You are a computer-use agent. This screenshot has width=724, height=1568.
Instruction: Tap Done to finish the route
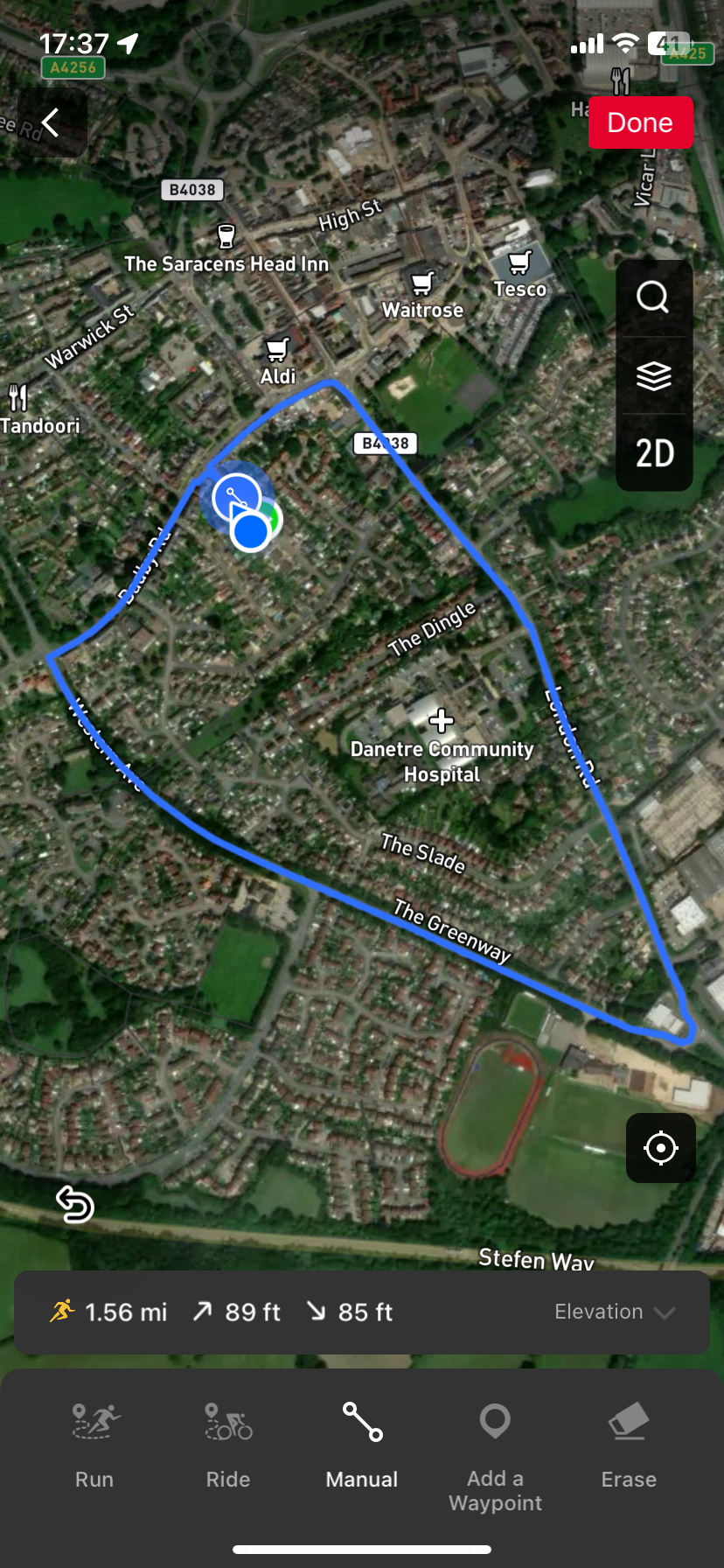tap(640, 122)
